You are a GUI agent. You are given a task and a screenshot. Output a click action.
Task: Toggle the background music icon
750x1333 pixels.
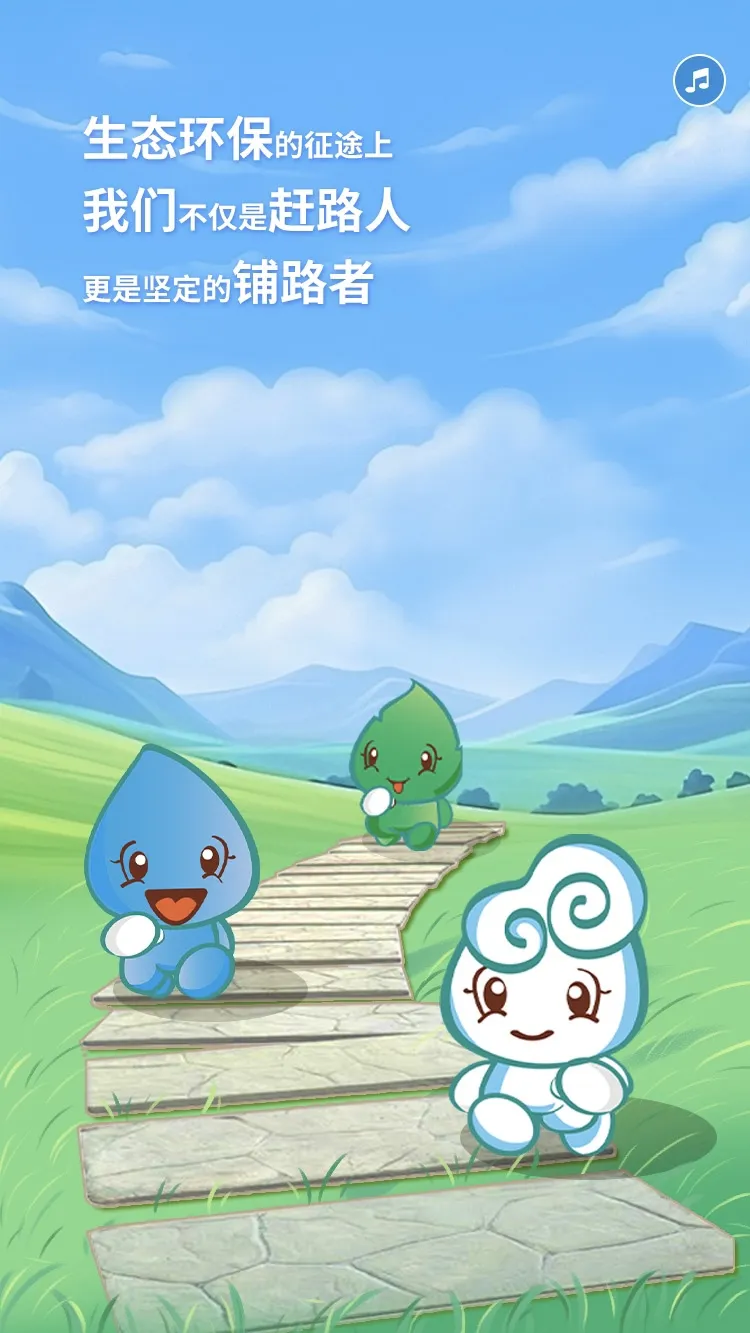pos(699,80)
